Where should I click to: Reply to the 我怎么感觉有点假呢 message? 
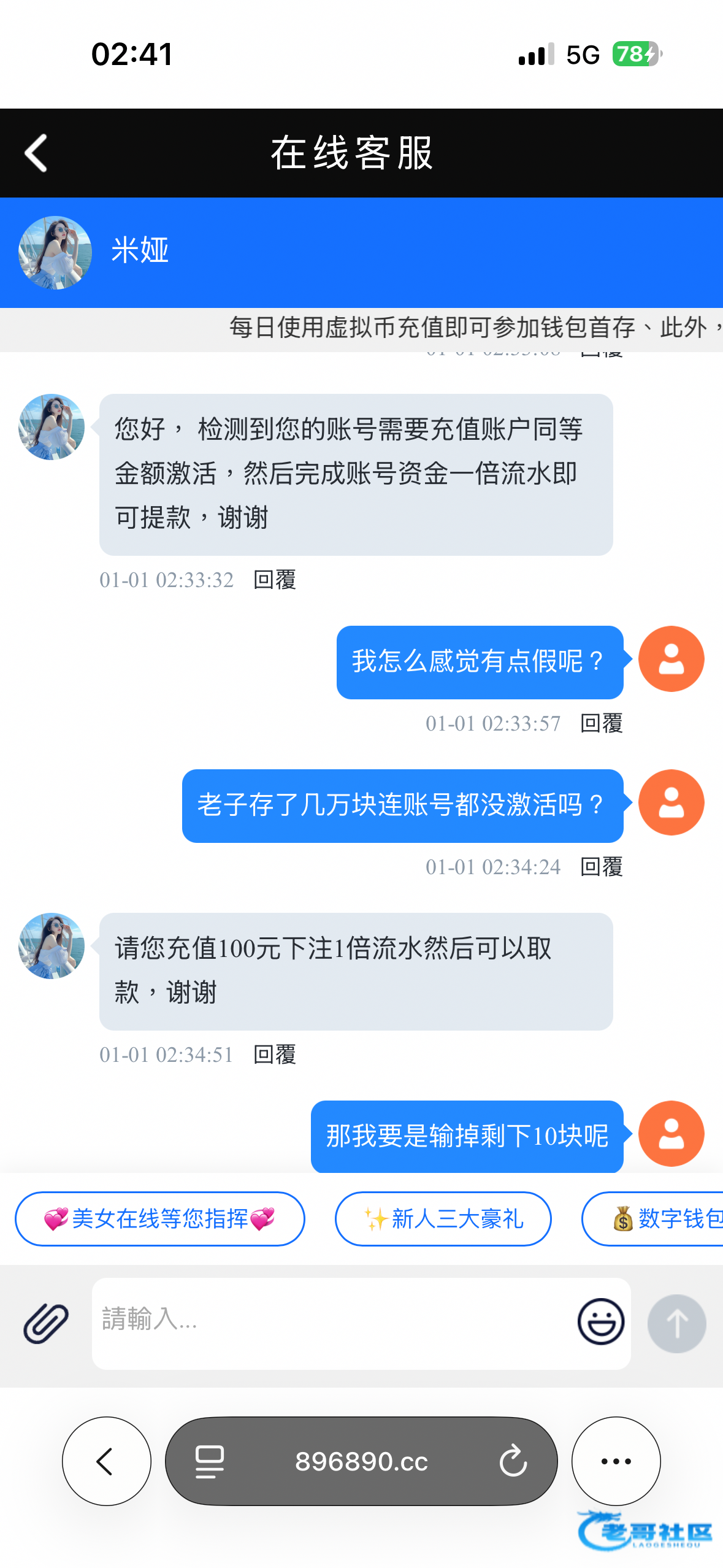pos(601,723)
